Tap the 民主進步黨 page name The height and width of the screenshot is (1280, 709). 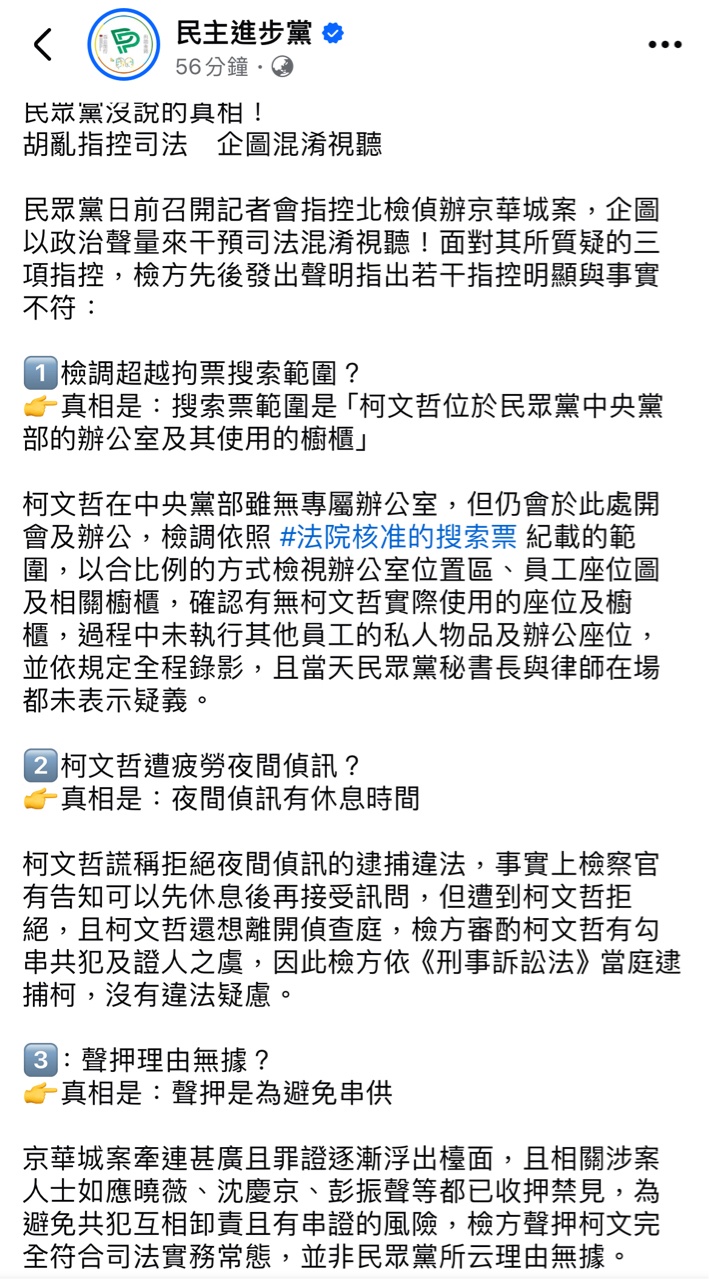pos(244,33)
